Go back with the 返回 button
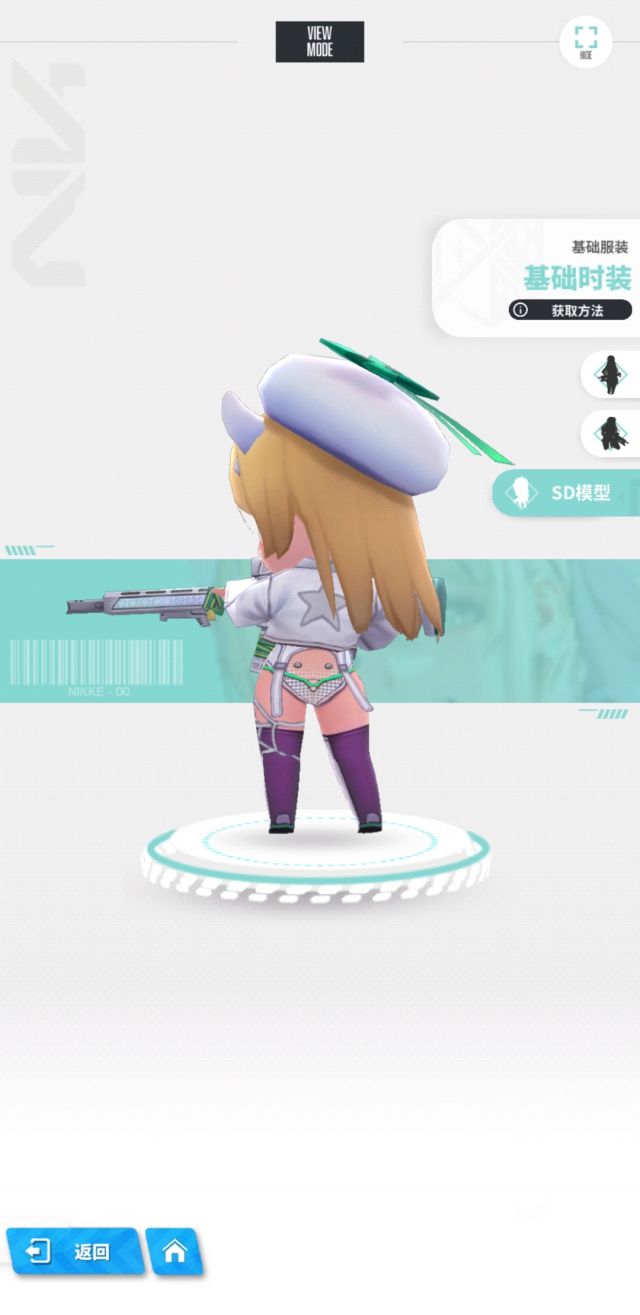The height and width of the screenshot is (1315, 640). 75,1251
